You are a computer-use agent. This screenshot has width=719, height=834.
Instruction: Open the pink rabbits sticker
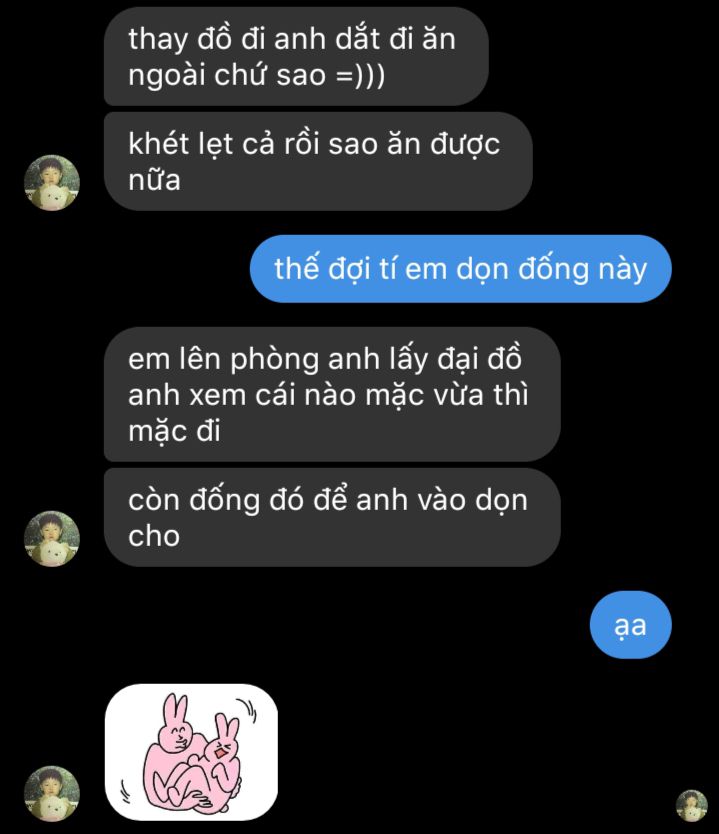point(191,751)
